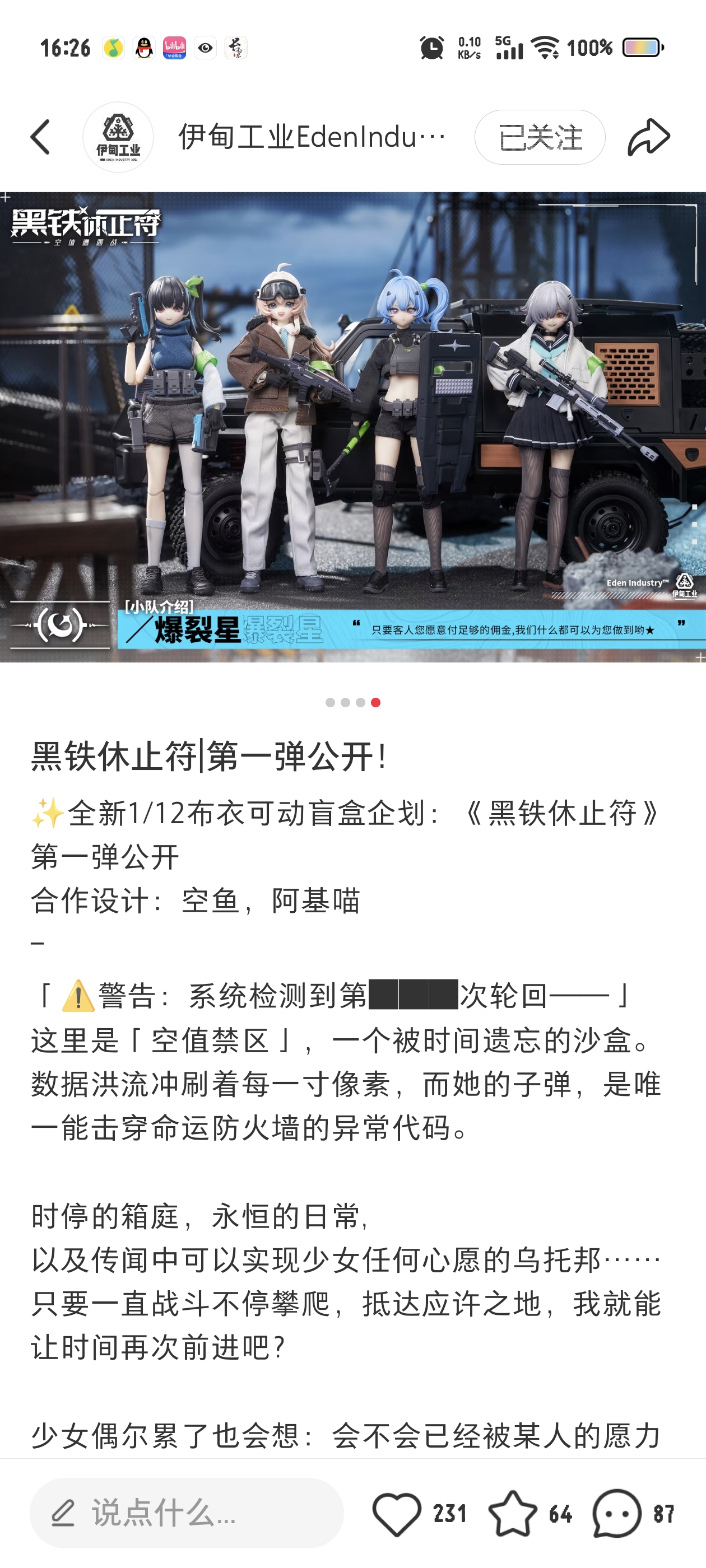Like this post

pos(397,1513)
